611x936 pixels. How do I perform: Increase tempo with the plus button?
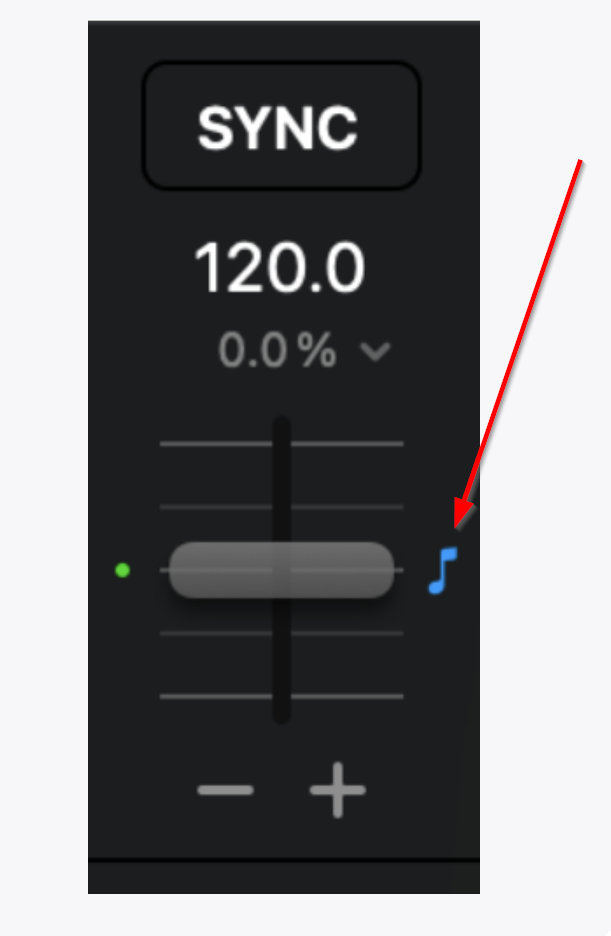[x=337, y=791]
